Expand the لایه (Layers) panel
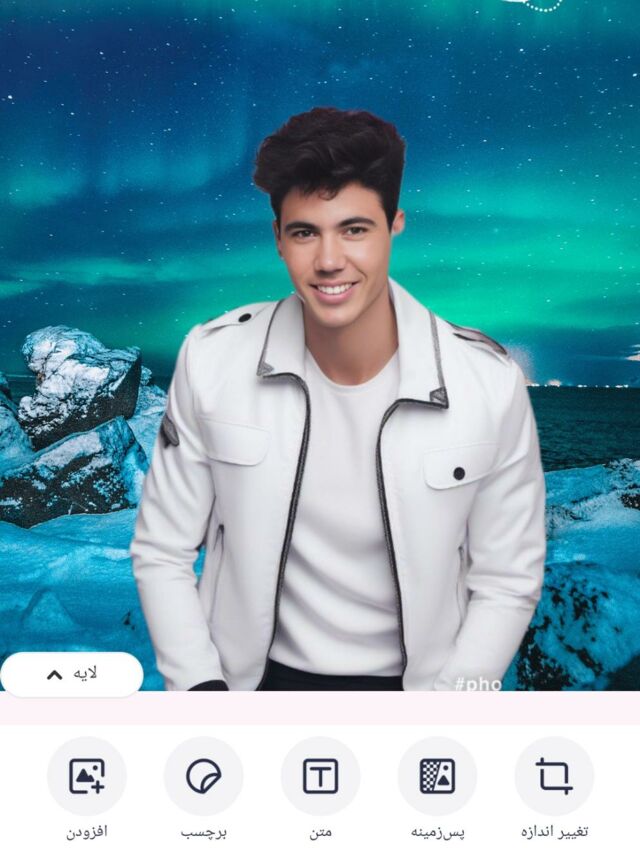640x848 pixels. coord(72,674)
